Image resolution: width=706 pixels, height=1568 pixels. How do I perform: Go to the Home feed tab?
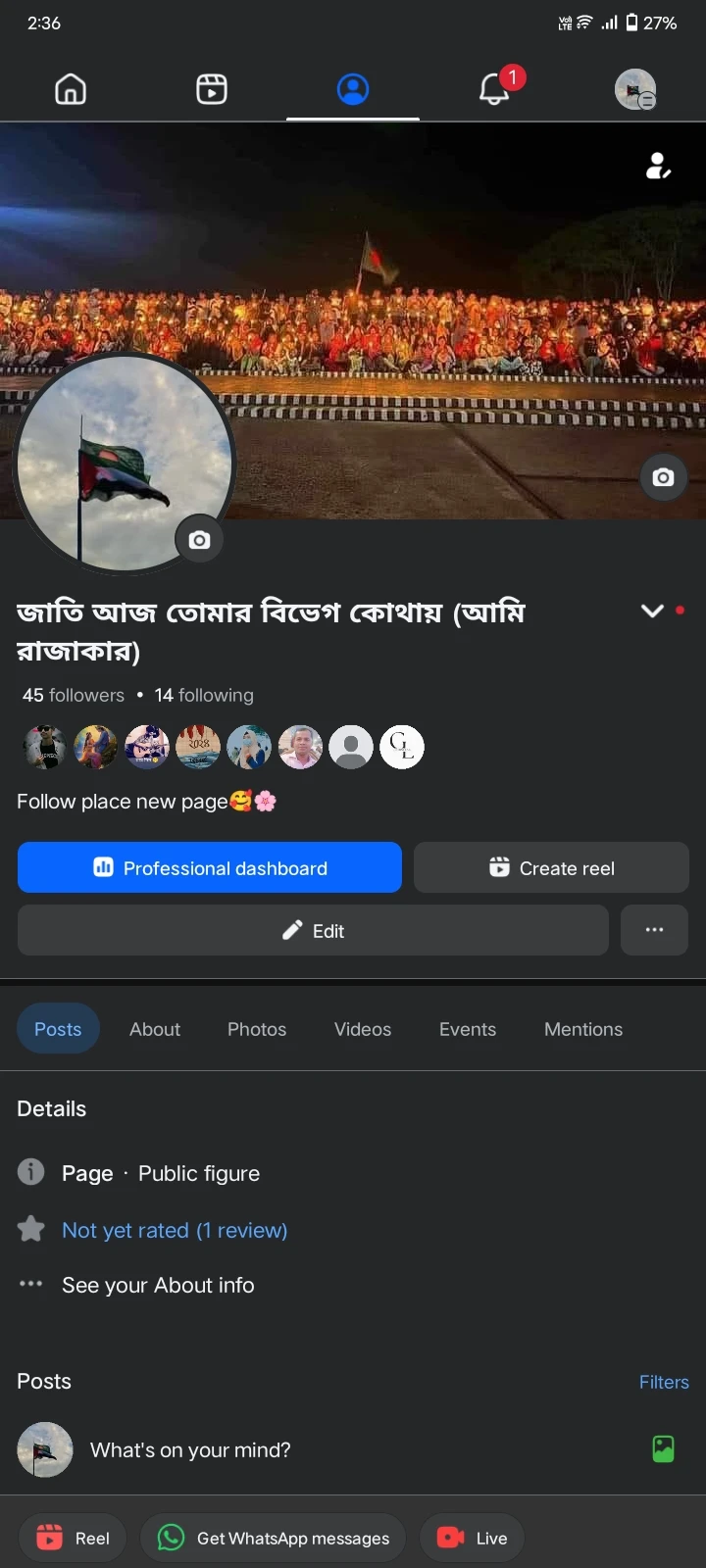(71, 89)
